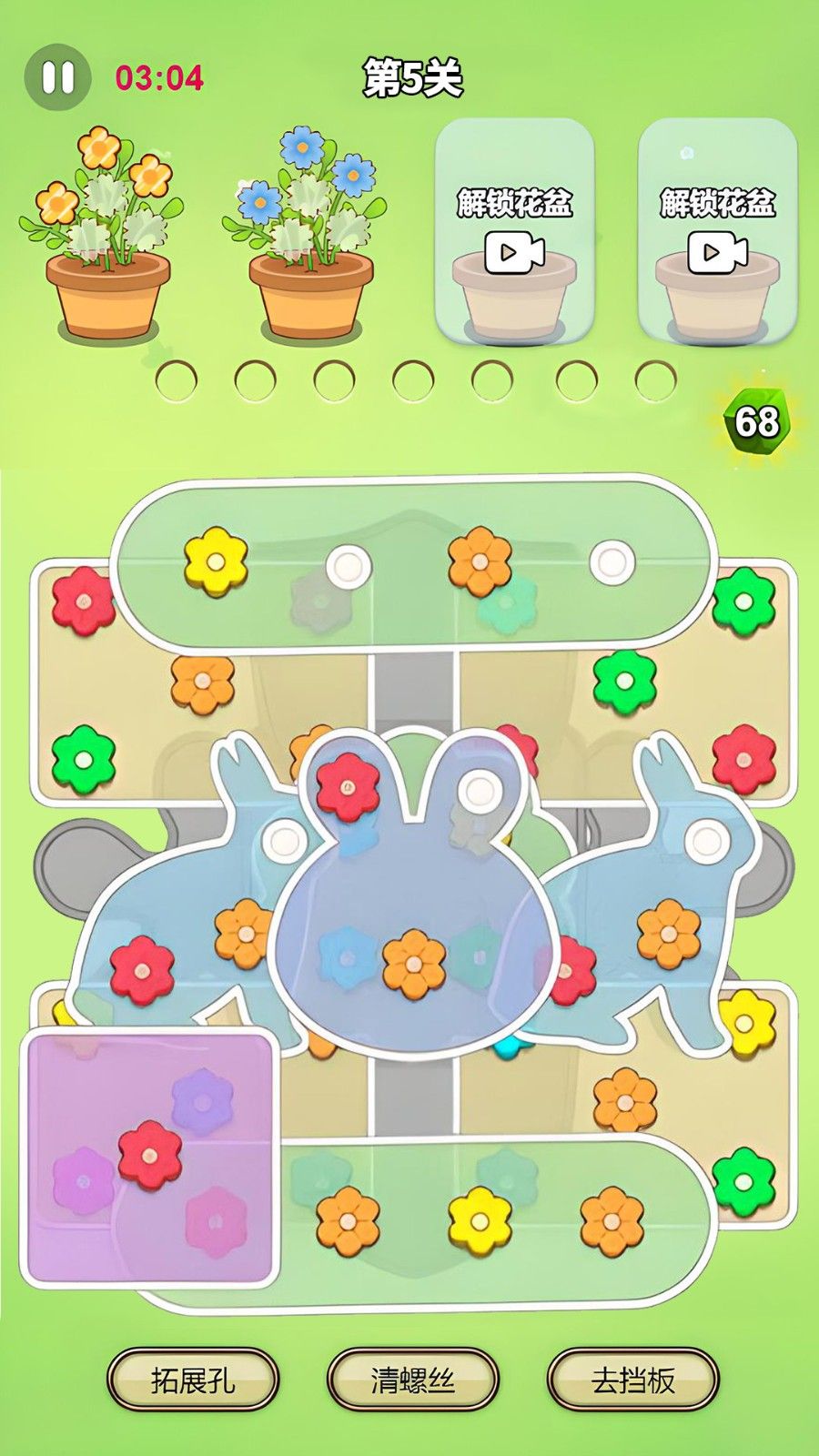This screenshot has width=819, height=1456.
Task: Remove orange flower screw on top green bar
Action: coord(480,561)
